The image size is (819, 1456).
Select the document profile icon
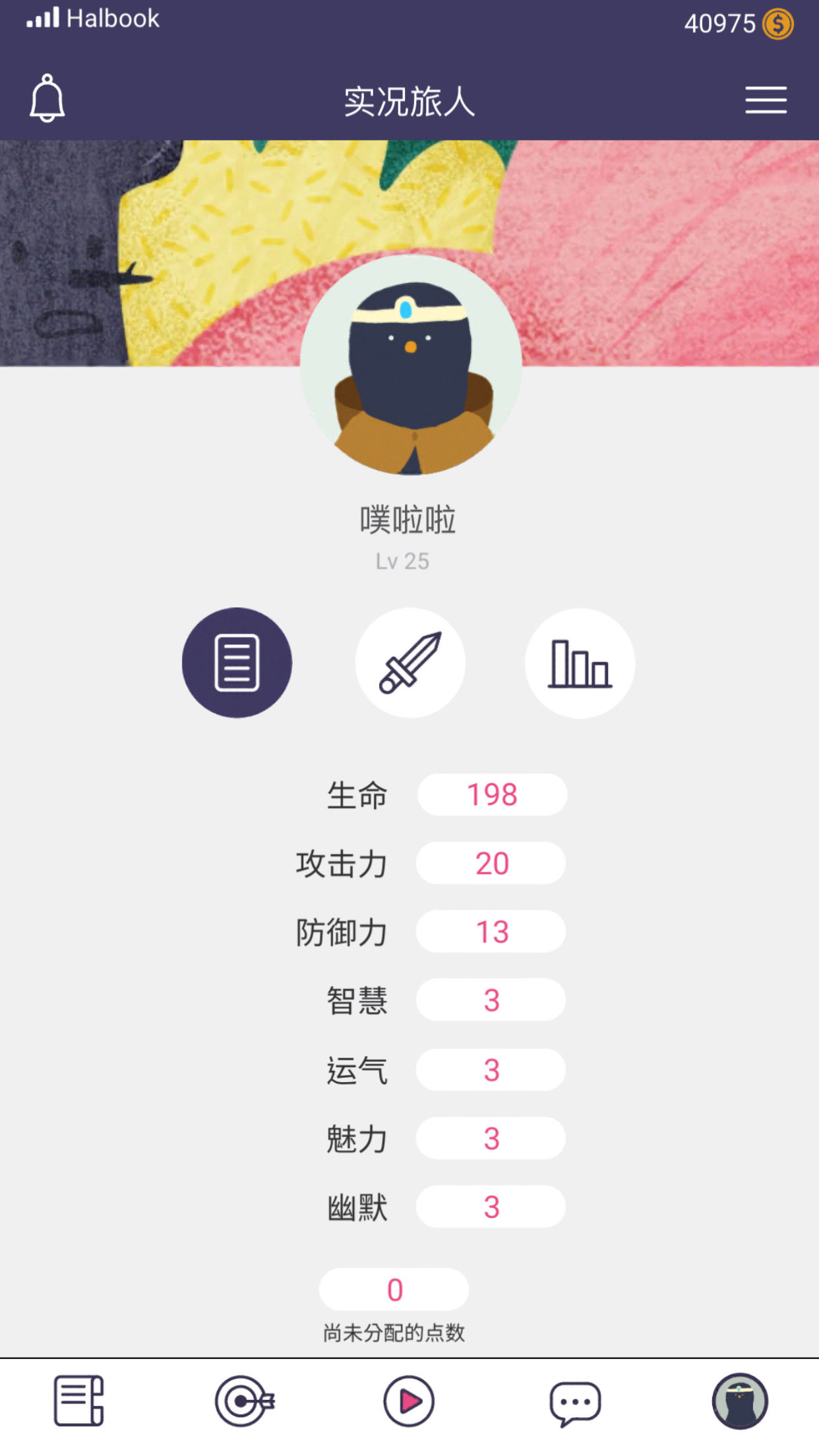coord(238,663)
